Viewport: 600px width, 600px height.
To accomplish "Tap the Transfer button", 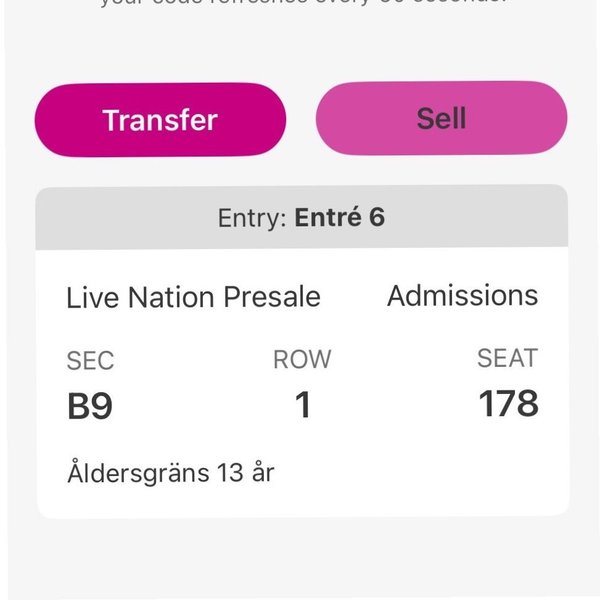I will [160, 120].
